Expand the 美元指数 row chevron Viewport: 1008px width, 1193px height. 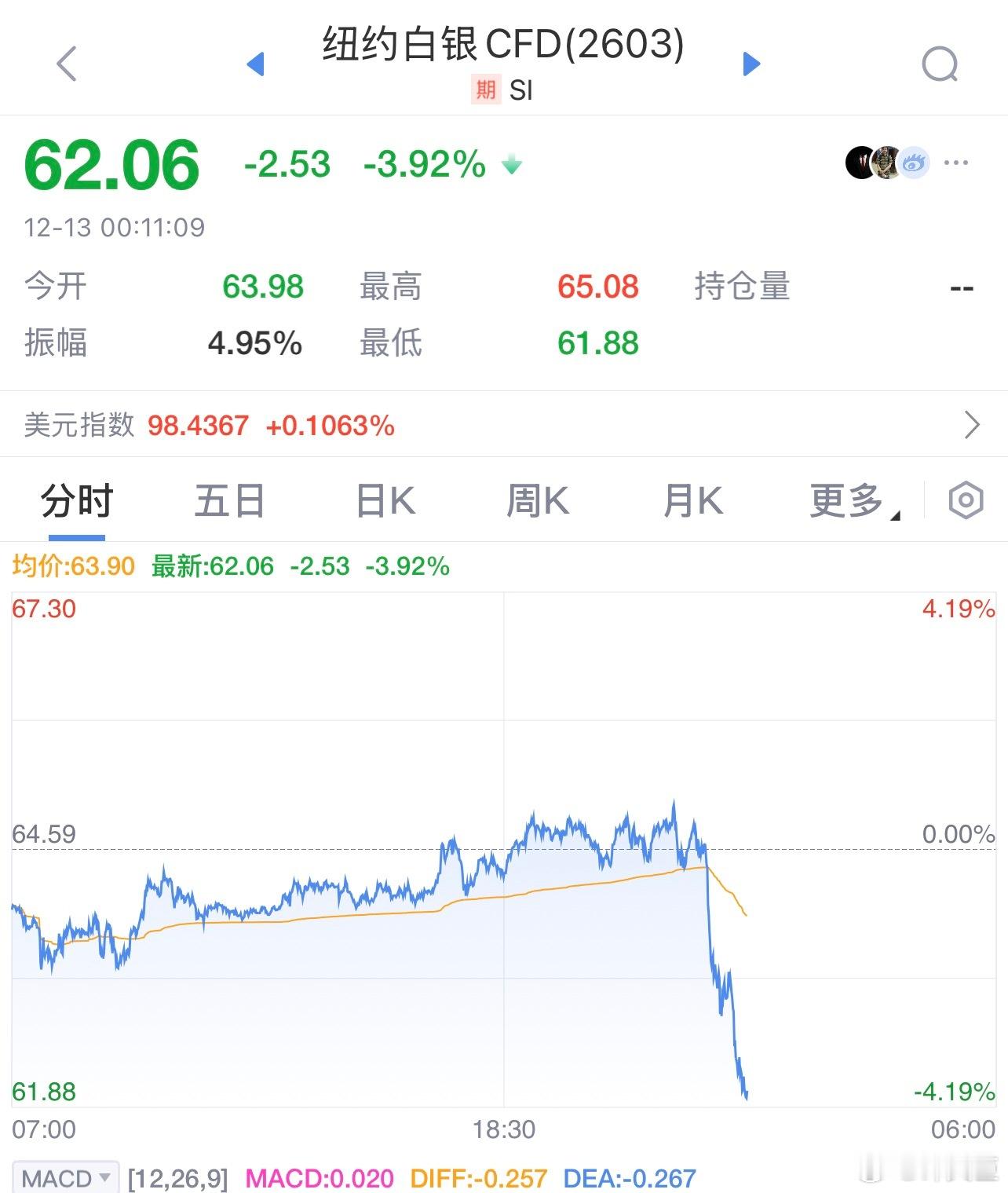tap(973, 425)
